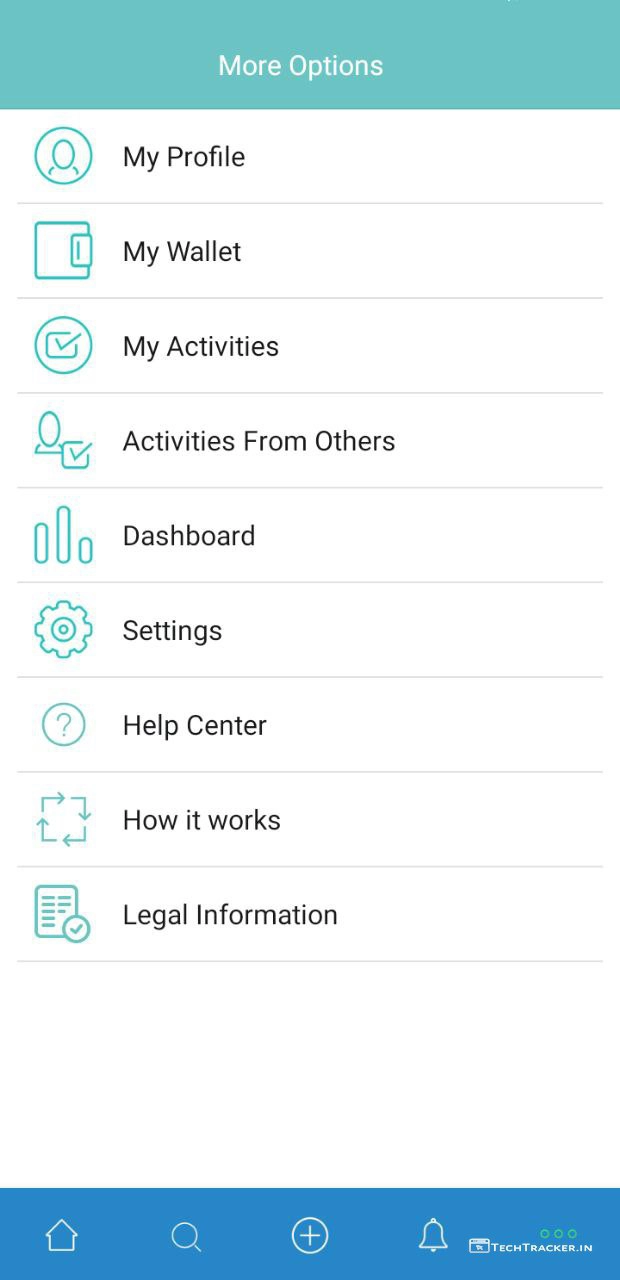Viewport: 620px width, 1280px height.
Task: Switch to the Home tab
Action: click(62, 1236)
